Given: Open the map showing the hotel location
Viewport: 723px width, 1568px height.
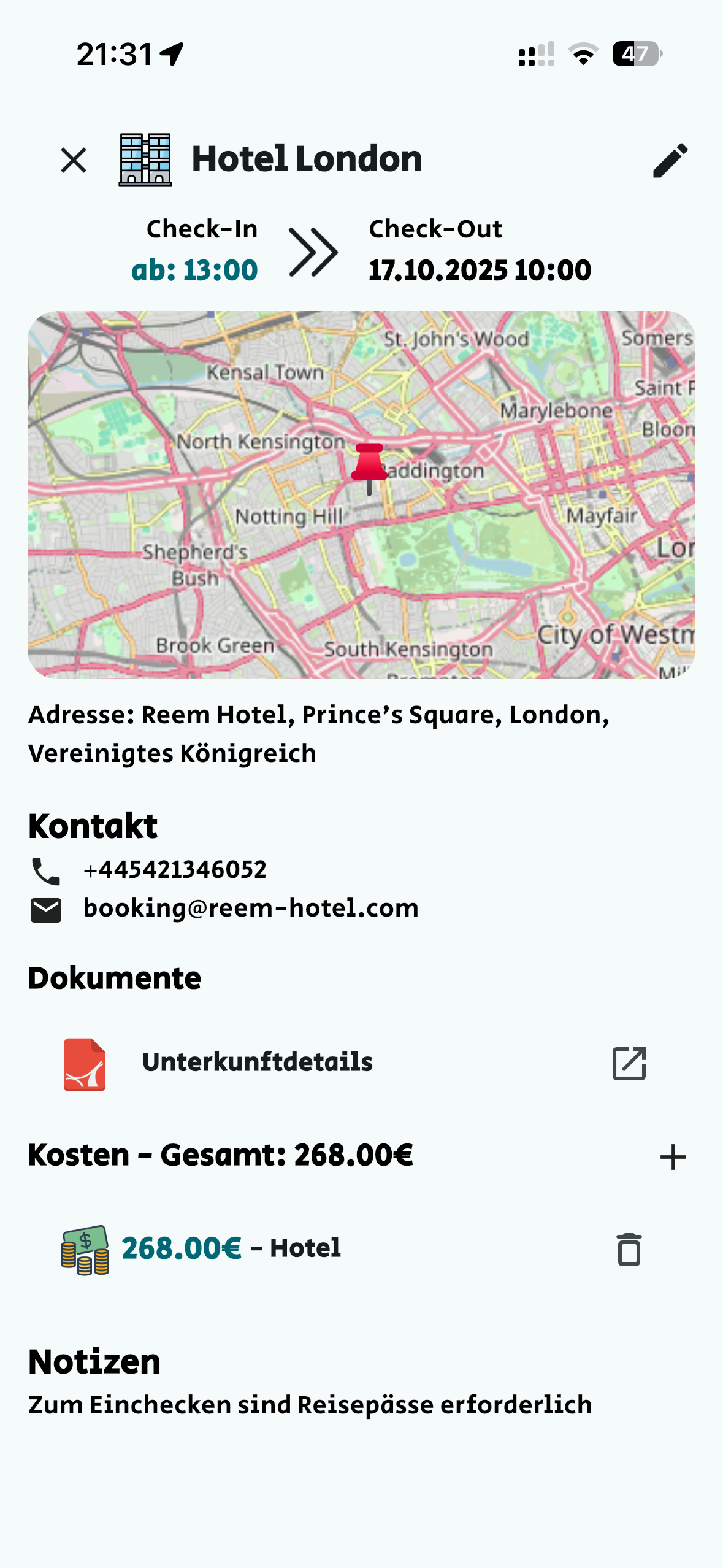Looking at the screenshot, I should pyautogui.click(x=361, y=494).
